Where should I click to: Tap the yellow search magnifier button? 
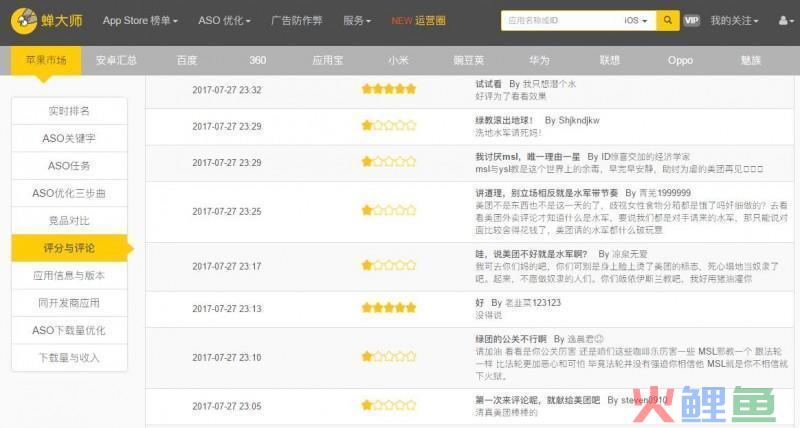coord(668,20)
